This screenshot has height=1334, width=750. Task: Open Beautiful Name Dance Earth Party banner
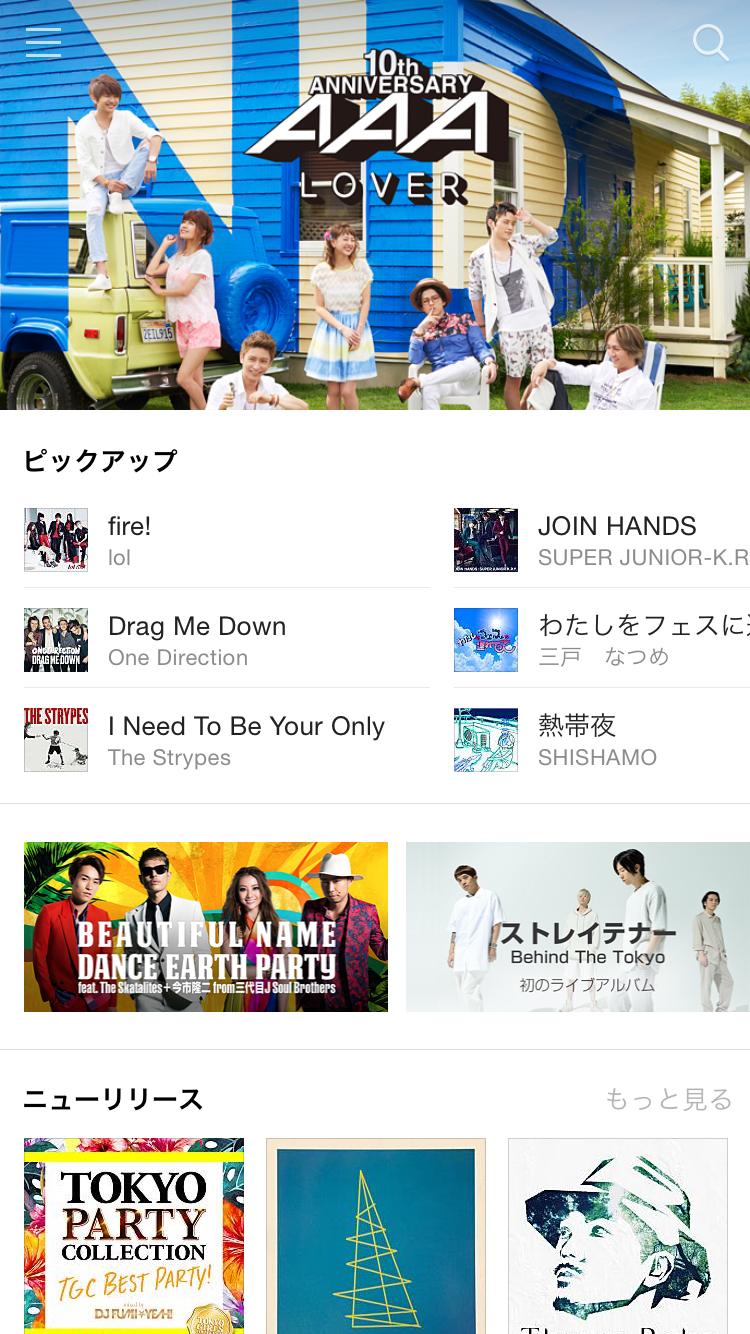tap(206, 927)
